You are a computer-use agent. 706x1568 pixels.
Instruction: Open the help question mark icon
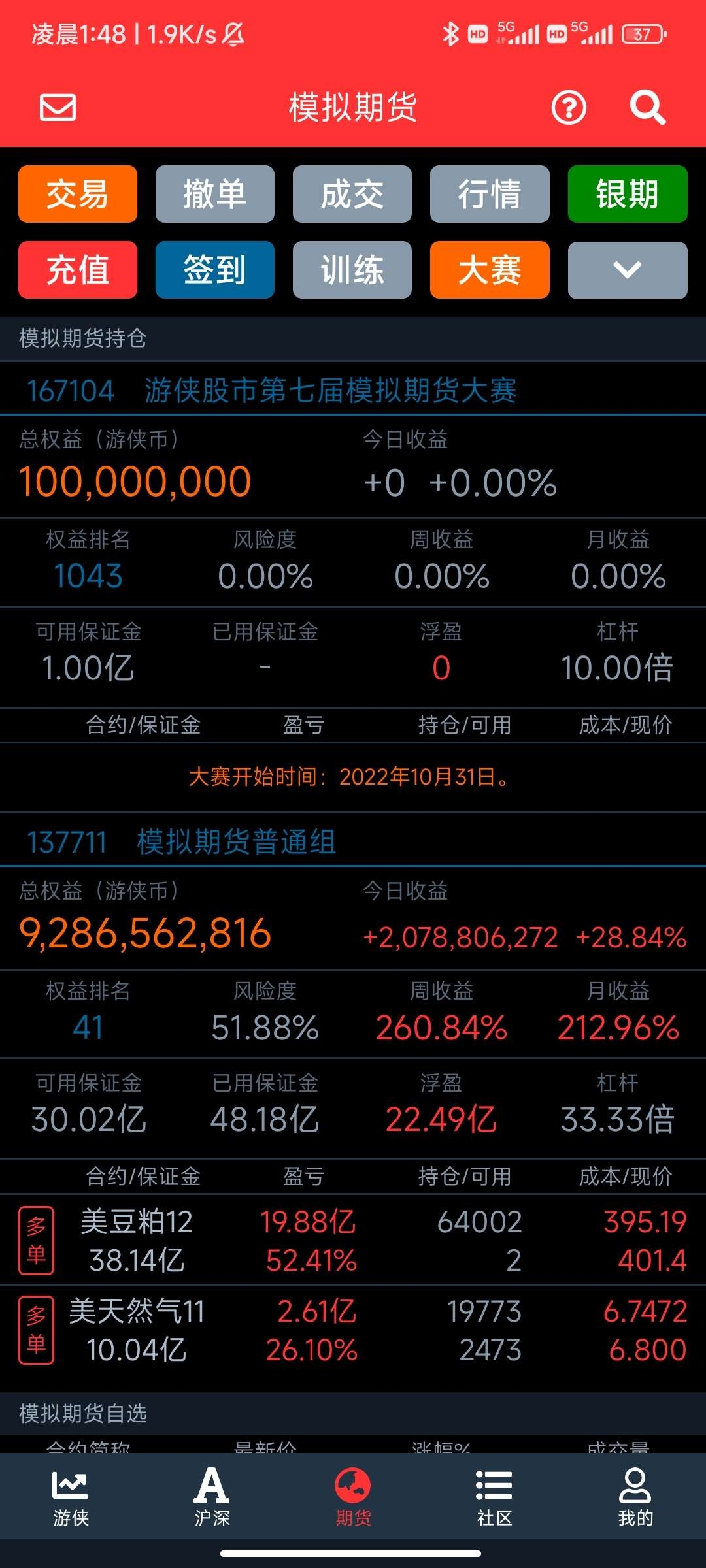(569, 108)
